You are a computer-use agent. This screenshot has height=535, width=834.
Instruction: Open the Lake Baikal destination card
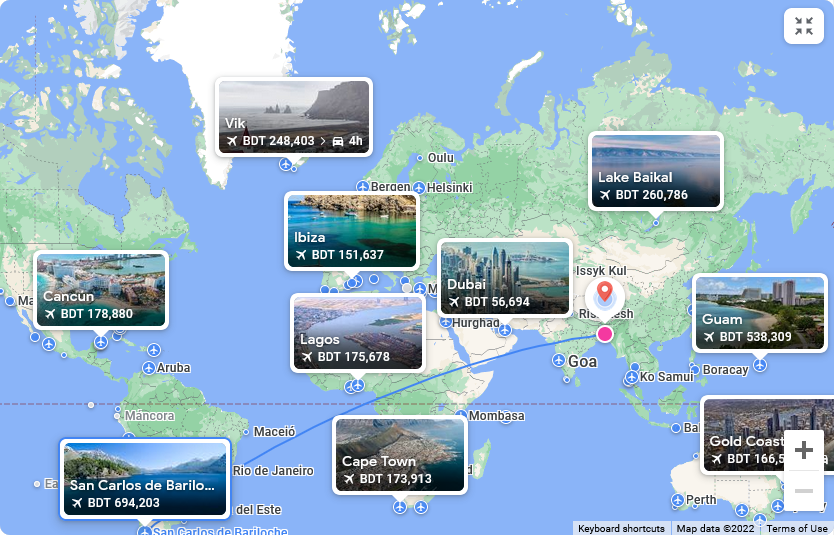[655, 170]
